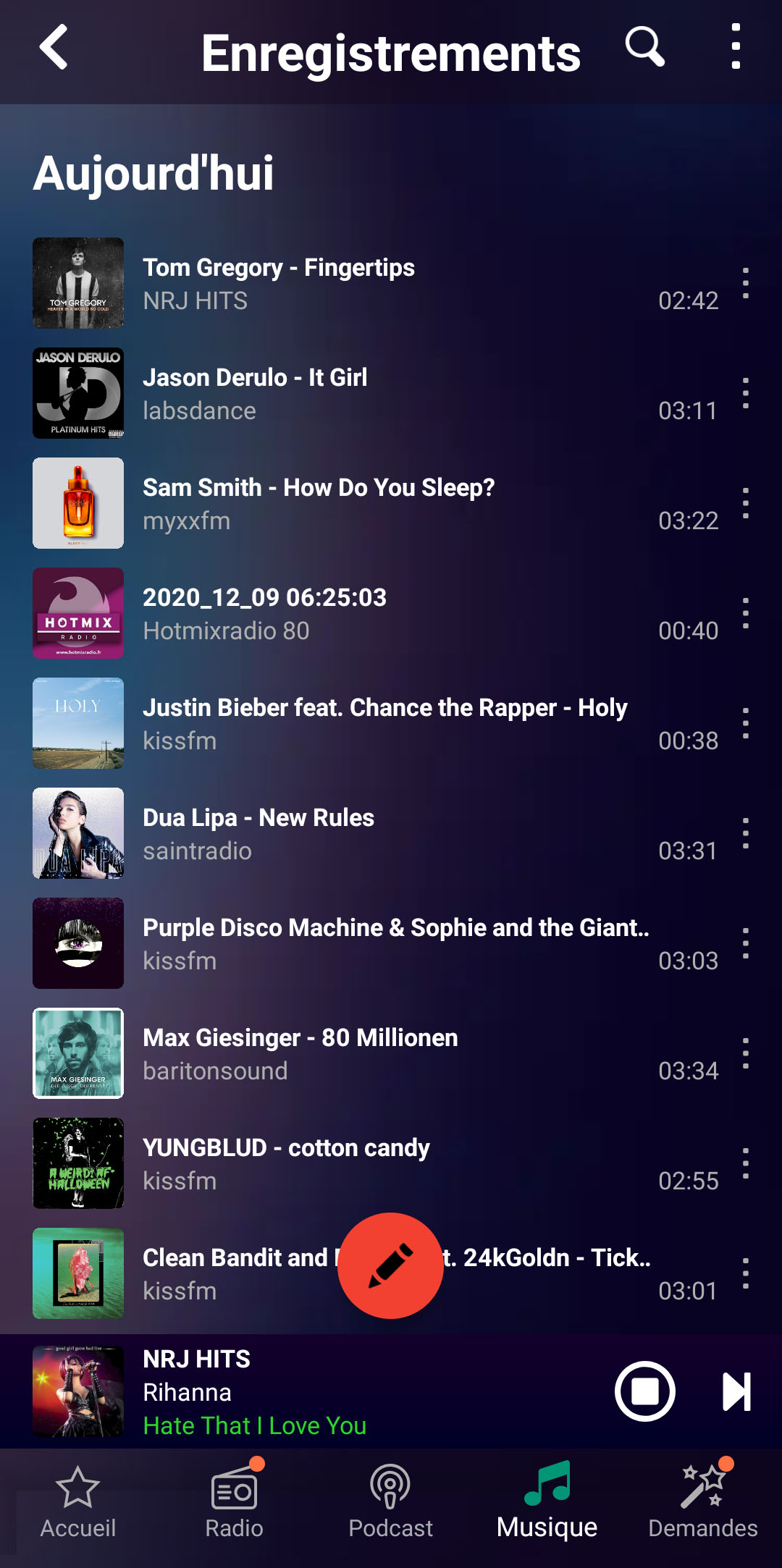Open the top-right overflow menu
Screen dimensions: 782x1568
pyautogui.click(x=736, y=48)
